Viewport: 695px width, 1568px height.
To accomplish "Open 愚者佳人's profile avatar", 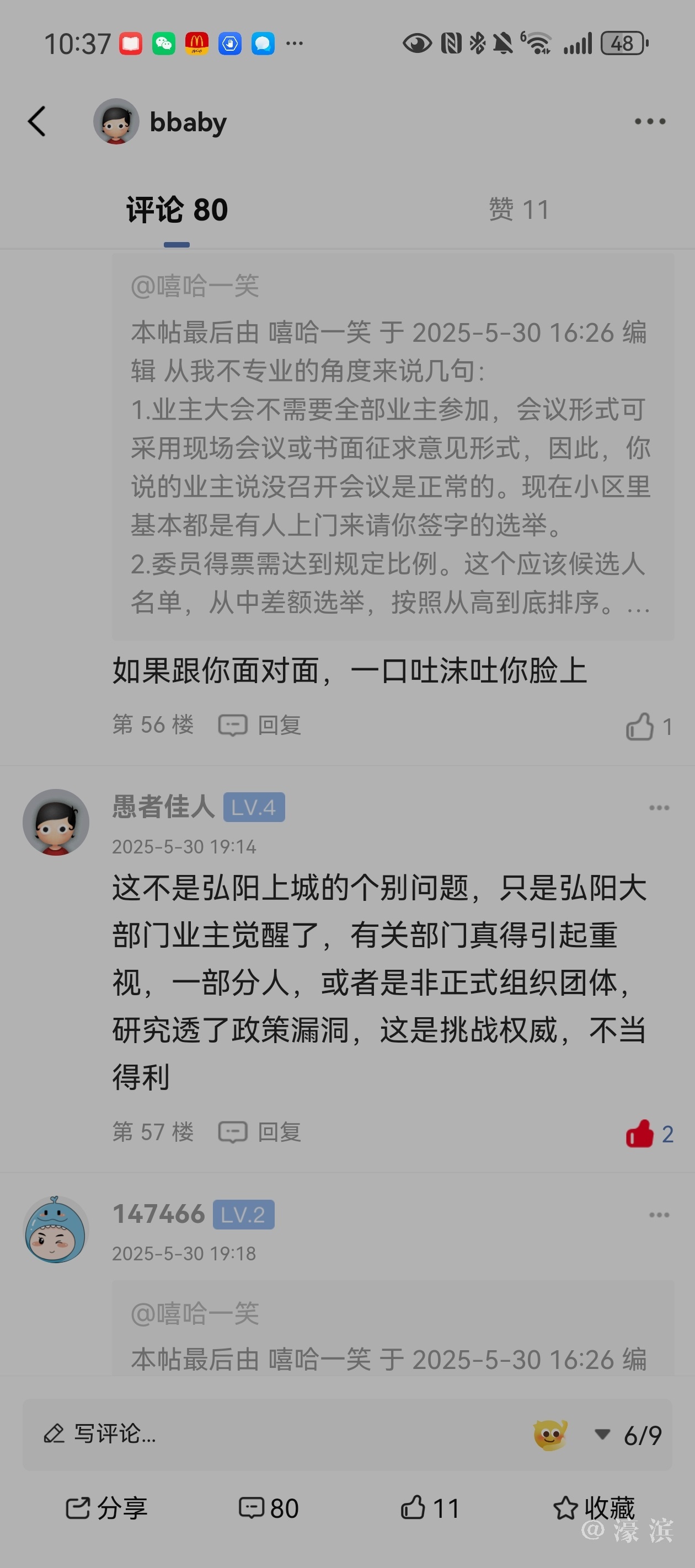I will (56, 823).
